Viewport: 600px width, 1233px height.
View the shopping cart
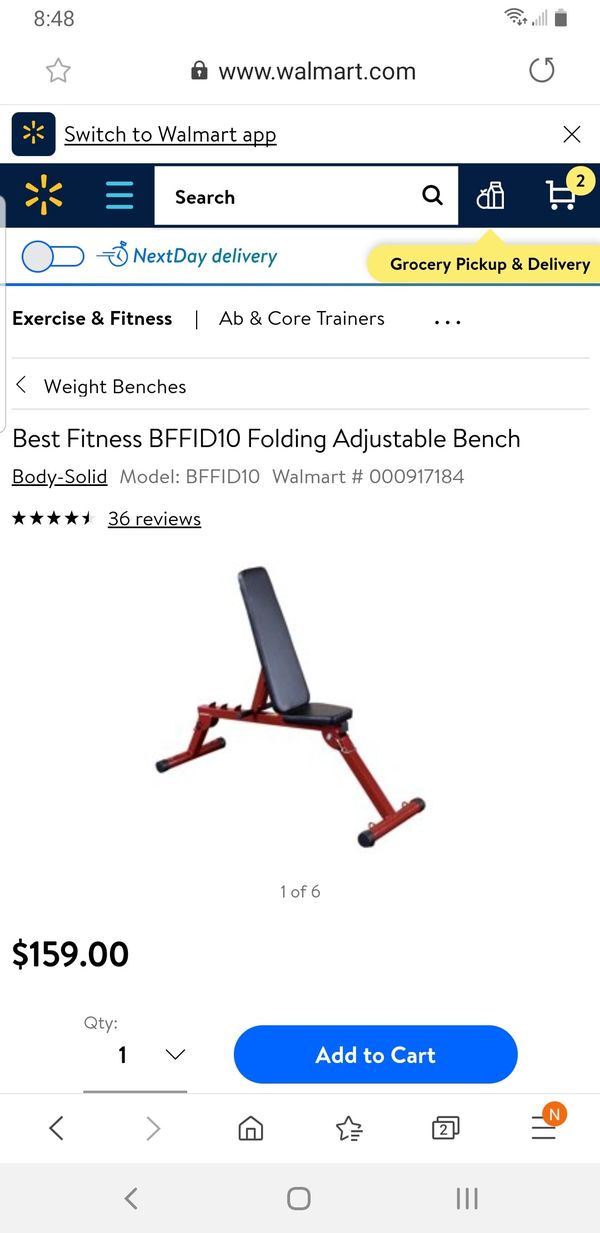tap(563, 194)
